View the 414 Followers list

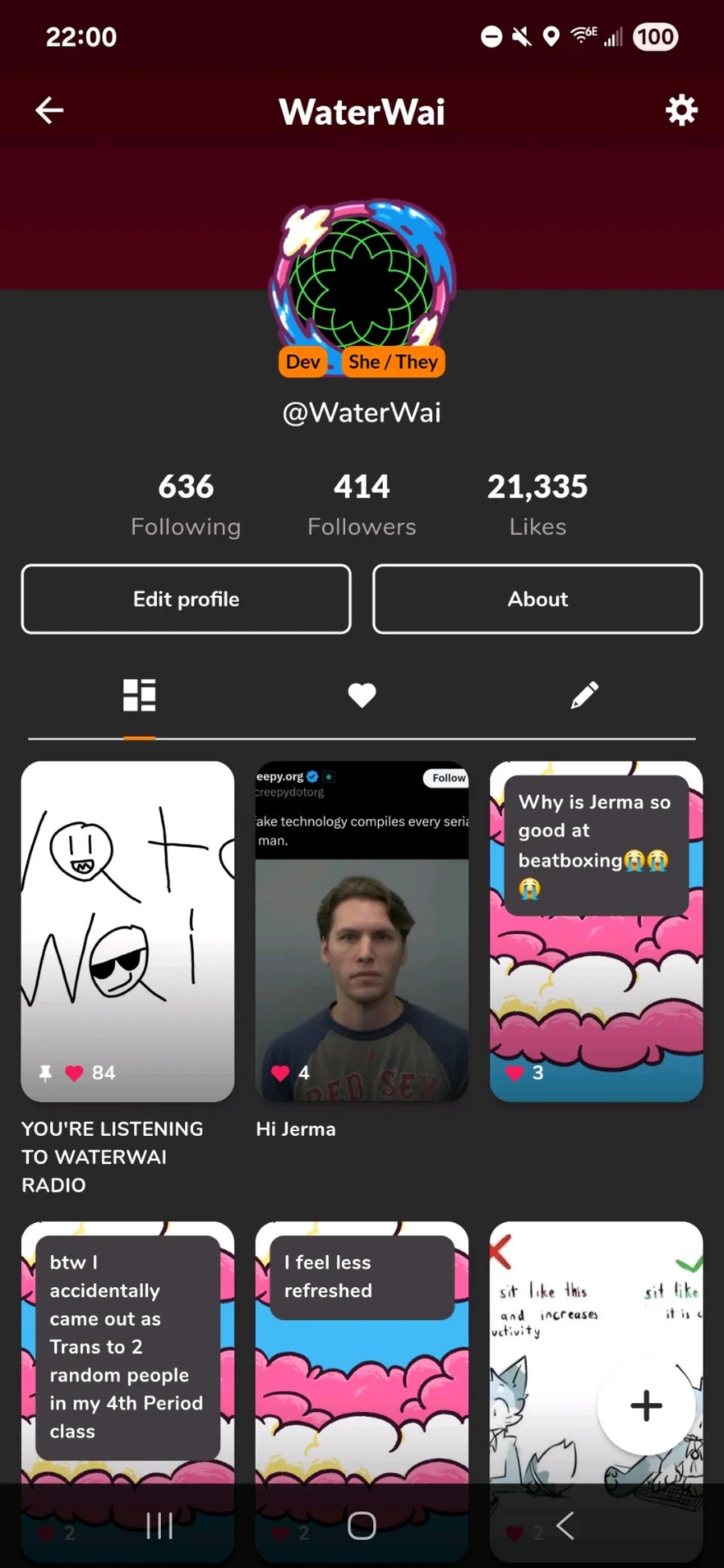362,504
